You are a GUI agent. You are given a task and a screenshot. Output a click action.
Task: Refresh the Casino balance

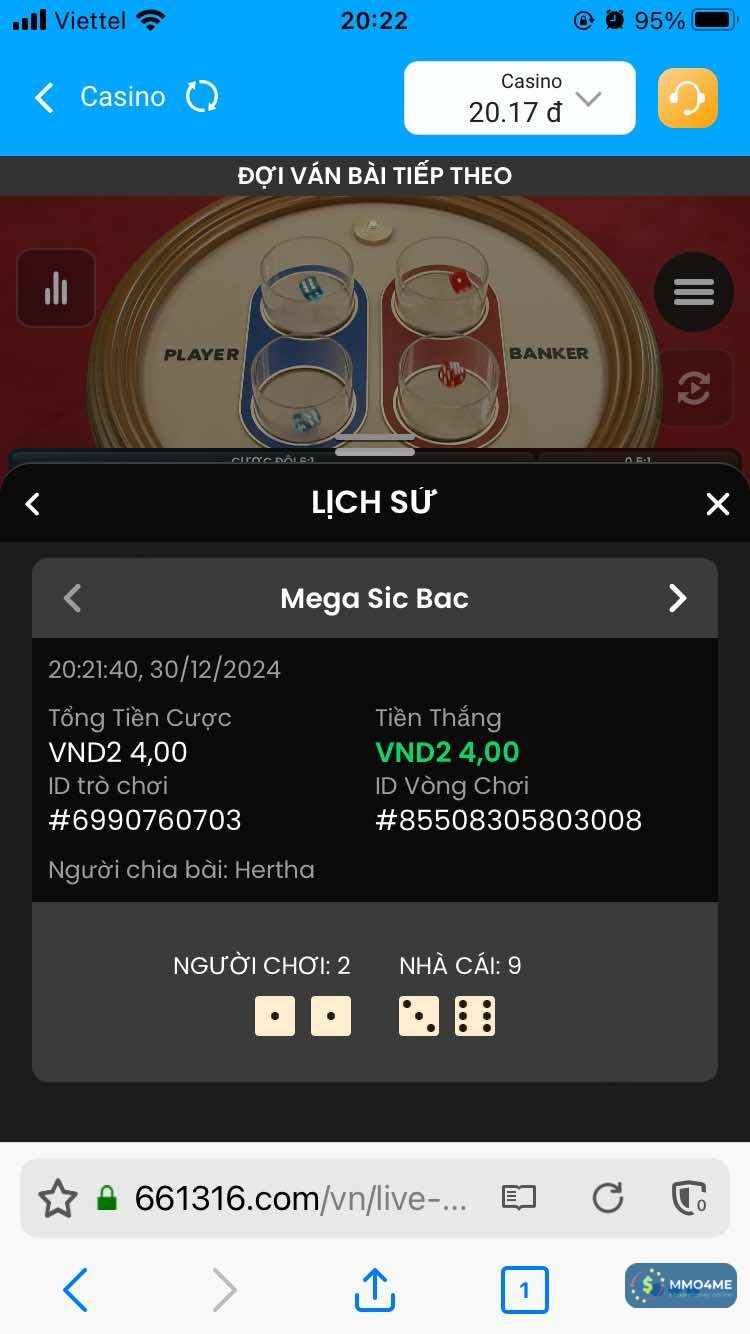pos(202,98)
